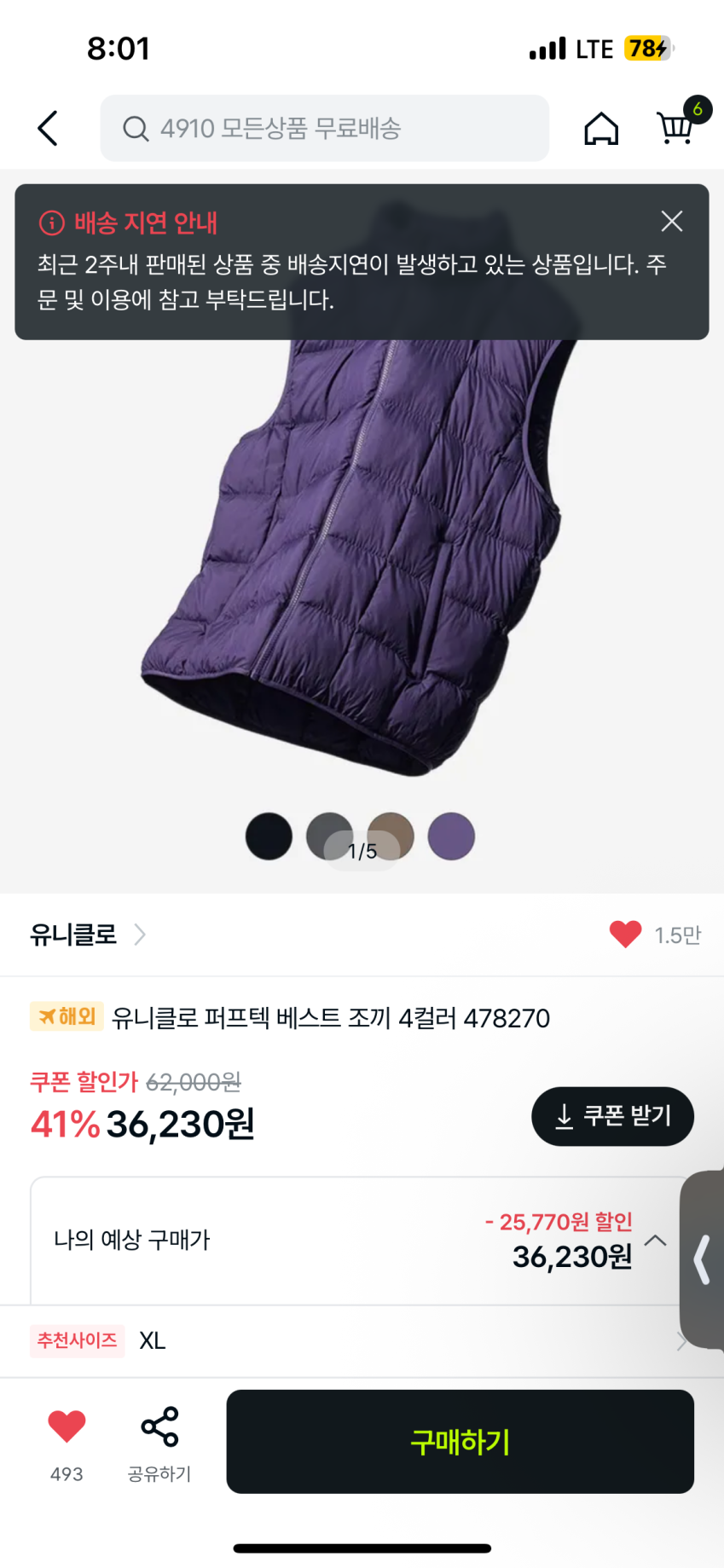The image size is (724, 1568).
Task: Open the 추천사이즈 XL row
Action: click(x=358, y=1340)
